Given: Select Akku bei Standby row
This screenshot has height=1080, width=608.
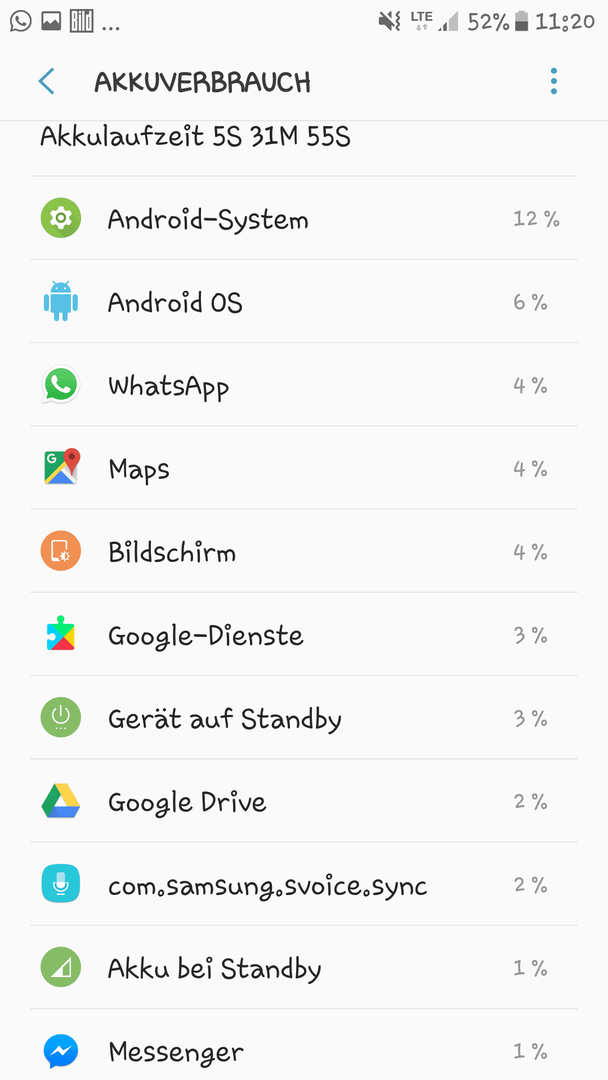Looking at the screenshot, I should pyautogui.click(x=304, y=968).
